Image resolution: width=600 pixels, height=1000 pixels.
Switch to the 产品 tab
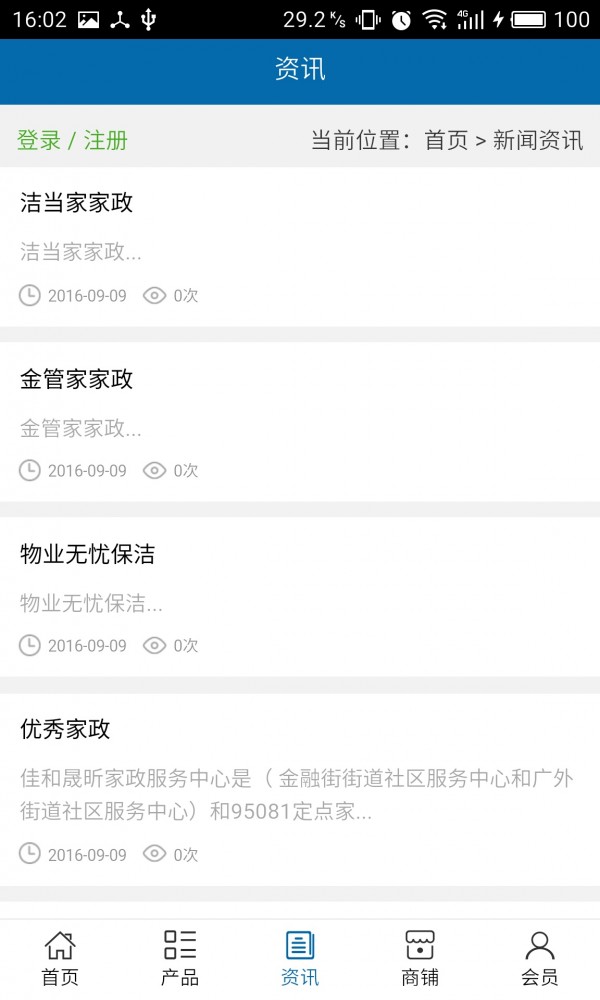point(180,958)
